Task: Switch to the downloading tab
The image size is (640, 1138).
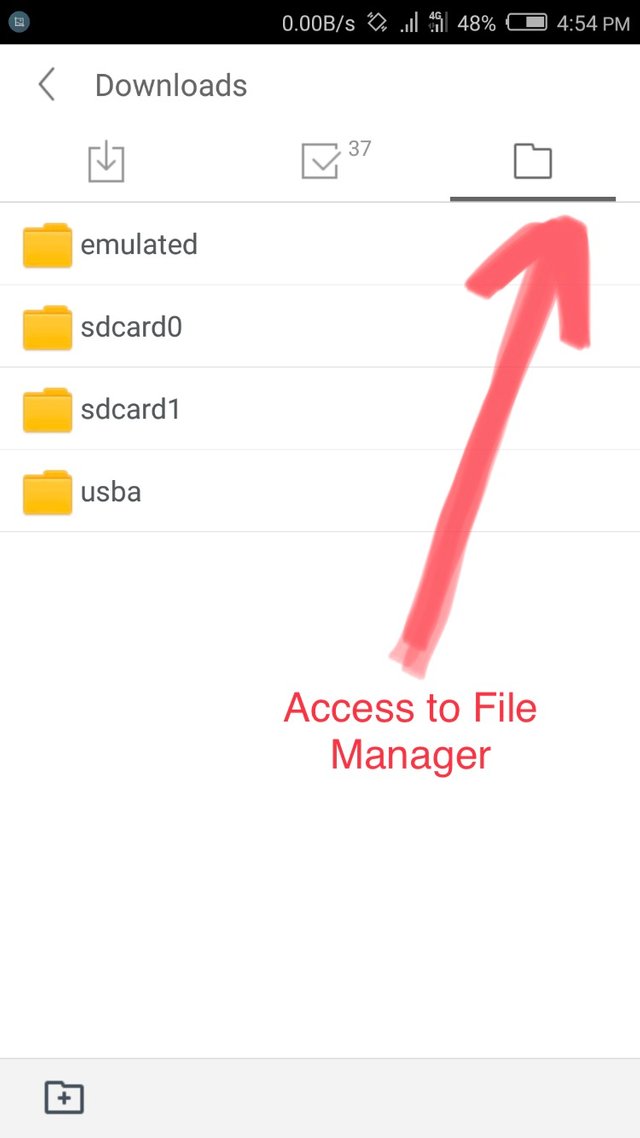Action: [x=106, y=161]
